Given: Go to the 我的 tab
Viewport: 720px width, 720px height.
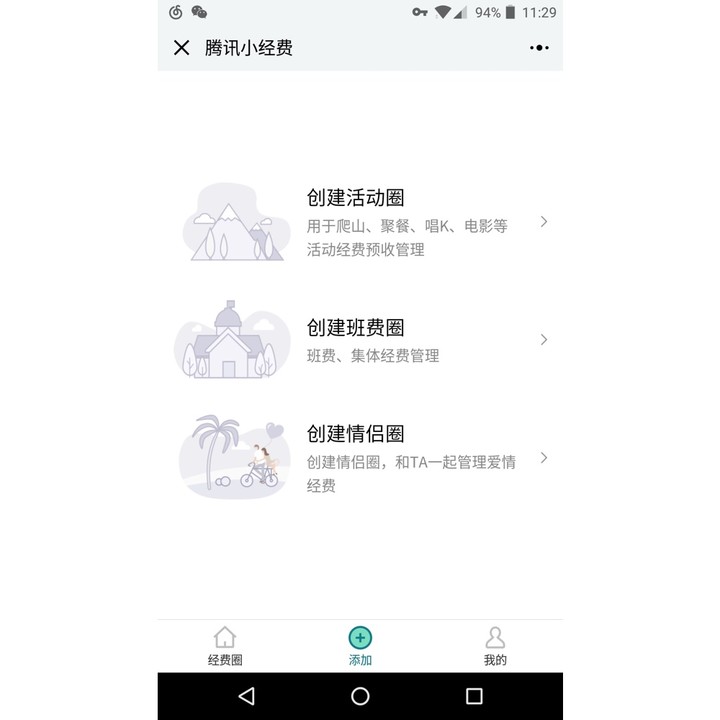Looking at the screenshot, I should coord(495,646).
